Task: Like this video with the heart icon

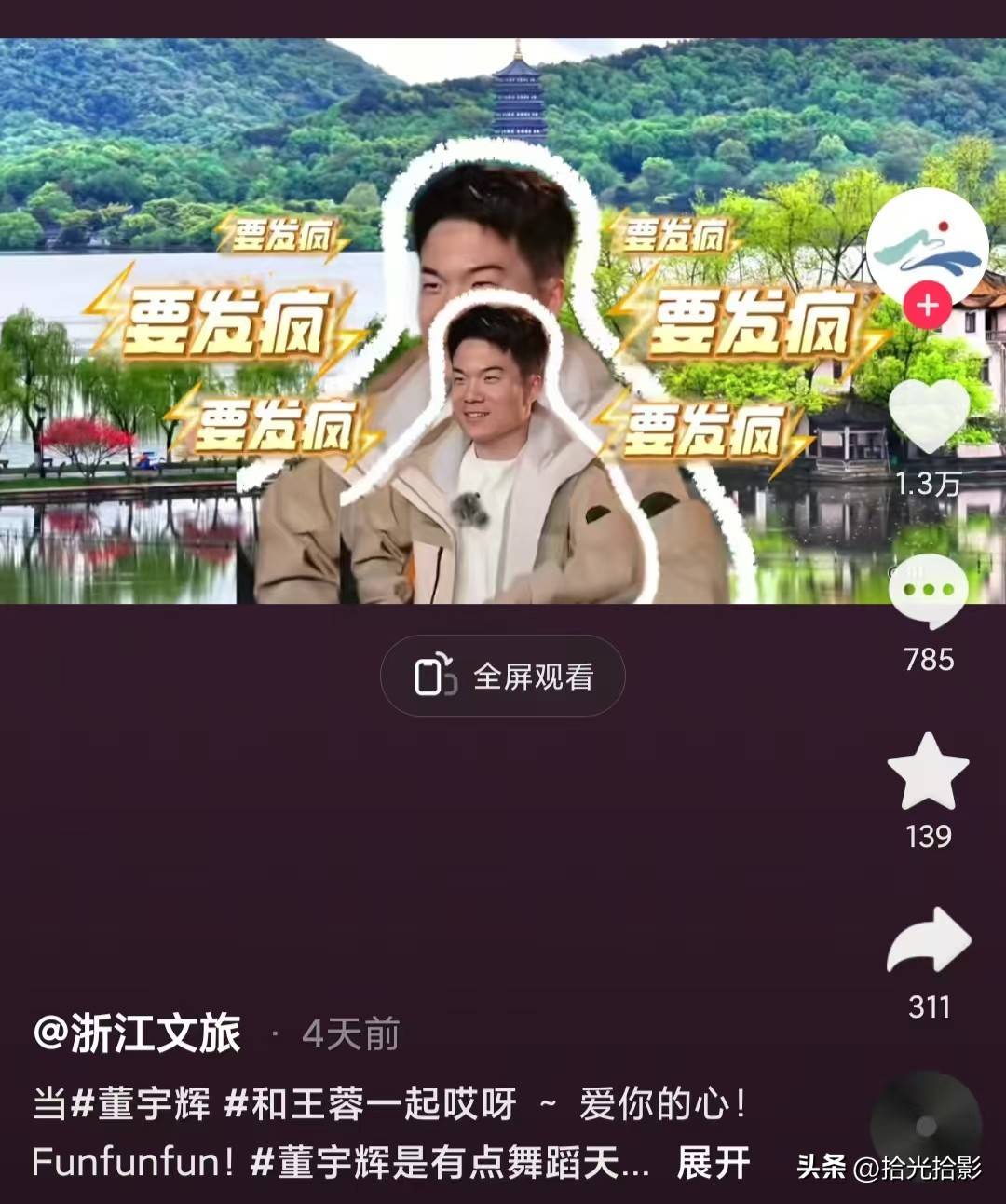Action: point(929,417)
